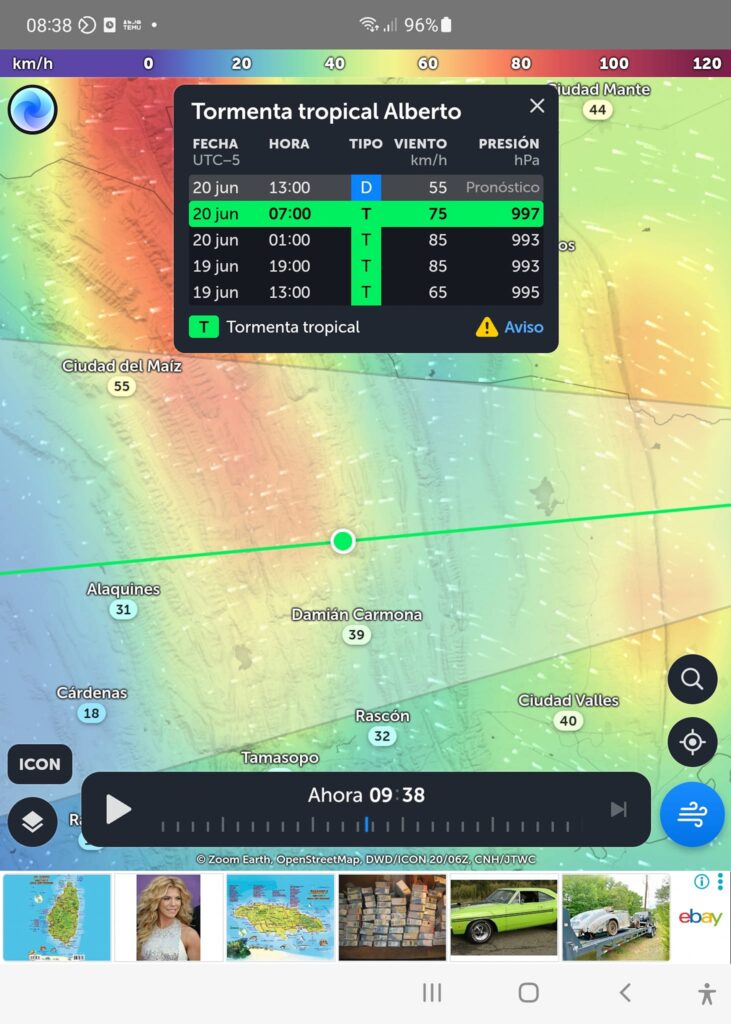Skip to the latest time frame
Viewport: 731px width, 1024px height.
point(618,809)
